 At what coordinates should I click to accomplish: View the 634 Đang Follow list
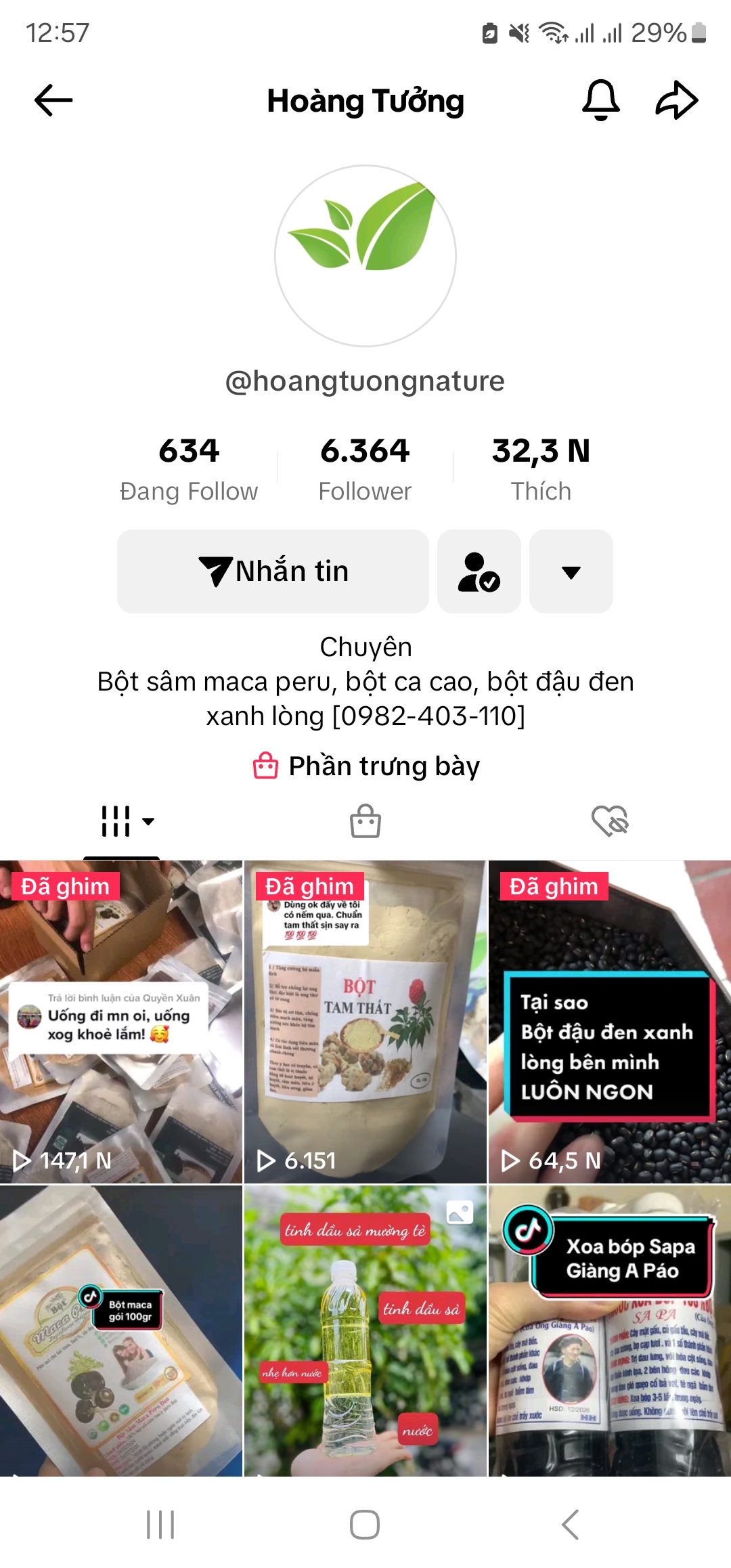[x=189, y=469]
